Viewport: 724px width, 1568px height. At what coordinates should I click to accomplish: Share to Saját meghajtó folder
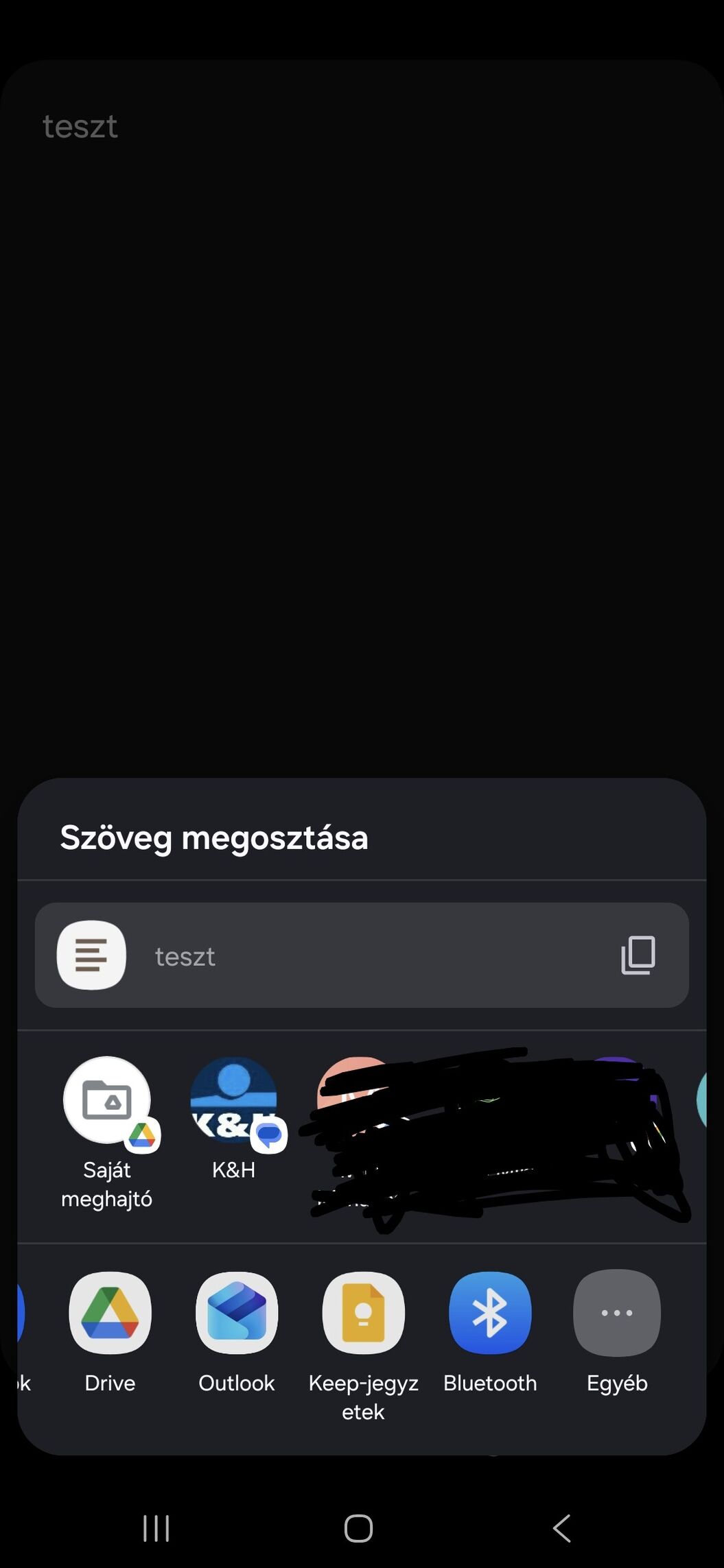pos(107,1101)
